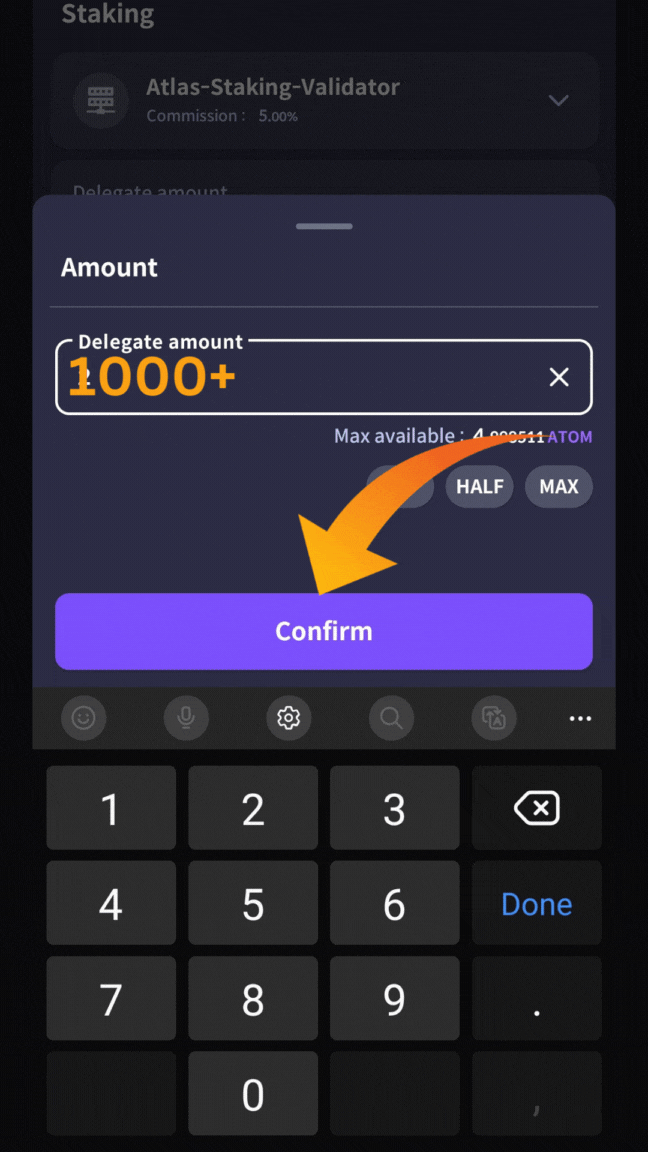This screenshot has height=1152, width=648.
Task: Type digit 5 on the keypad
Action: [253, 904]
